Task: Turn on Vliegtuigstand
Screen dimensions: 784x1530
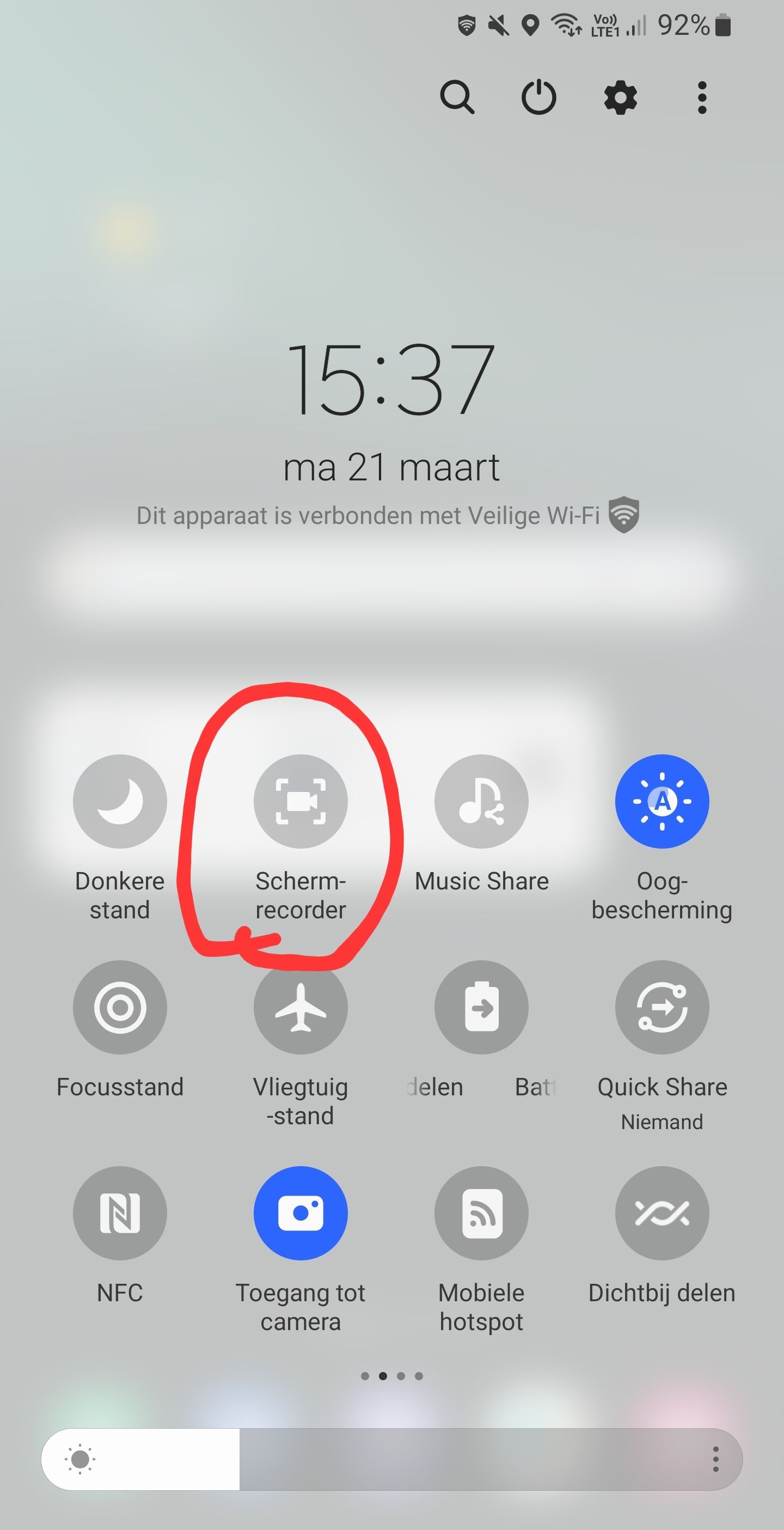Action: pos(301,1007)
